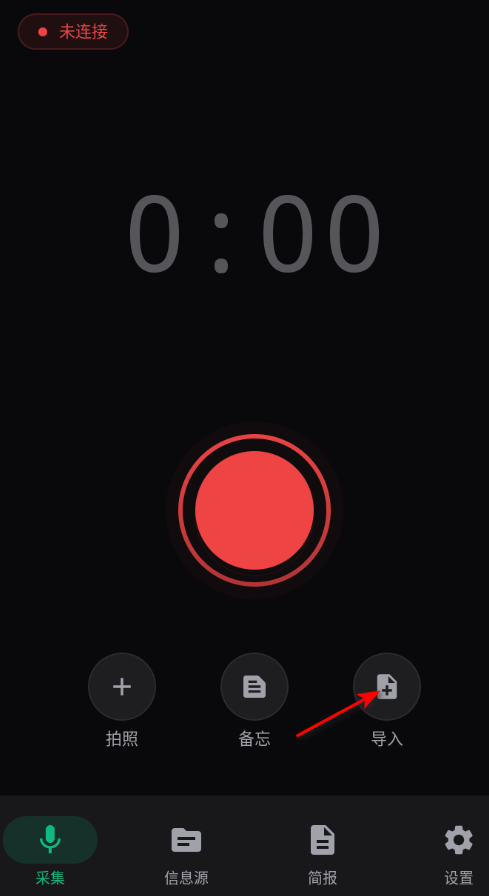Tap the 导入 import file button
489x896 pixels.
point(387,686)
